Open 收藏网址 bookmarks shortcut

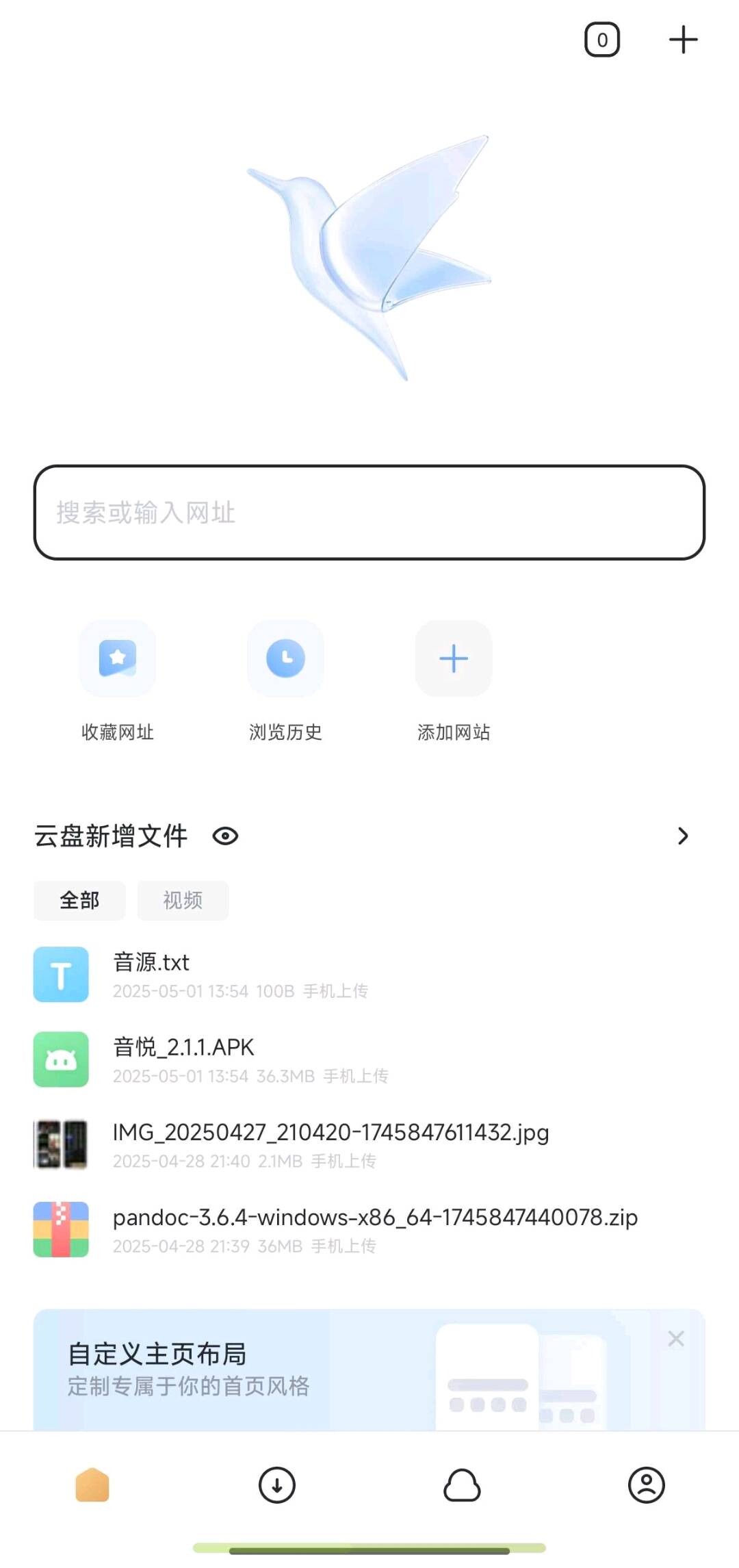point(118,659)
